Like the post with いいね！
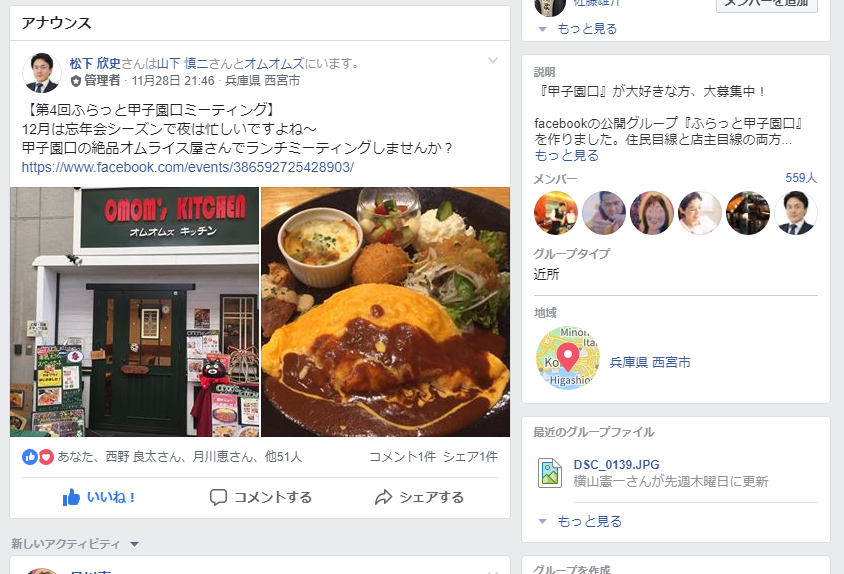Viewport: 844px width, 574px height. pyautogui.click(x=100, y=497)
